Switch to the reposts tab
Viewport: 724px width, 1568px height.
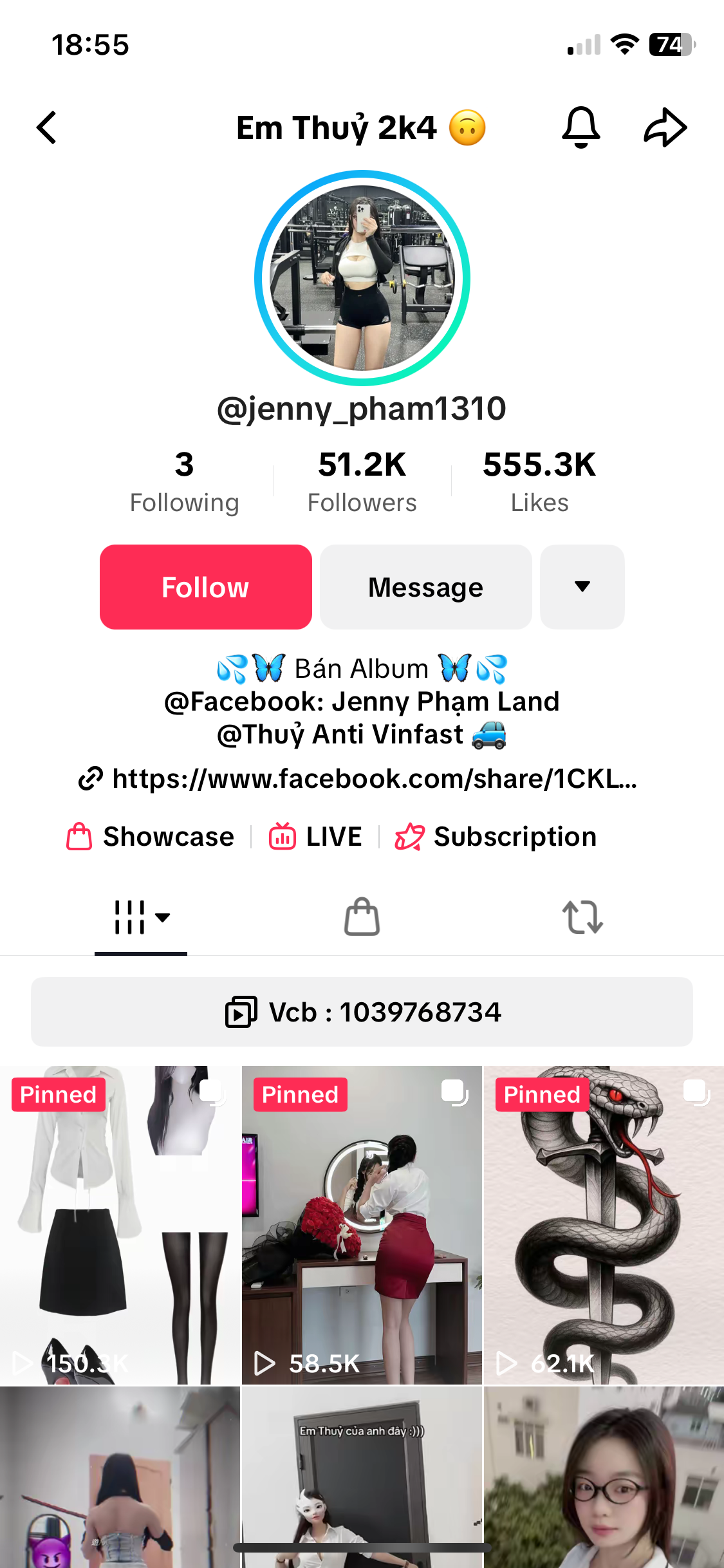pyautogui.click(x=582, y=917)
